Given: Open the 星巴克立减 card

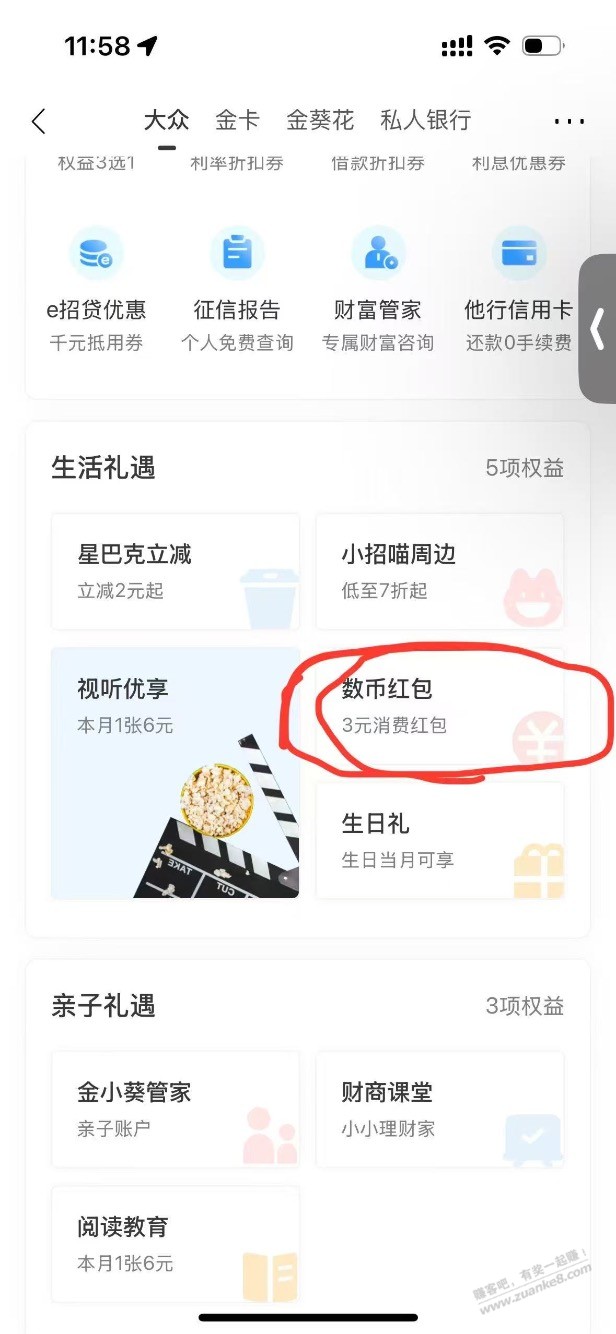Looking at the screenshot, I should click(175, 571).
